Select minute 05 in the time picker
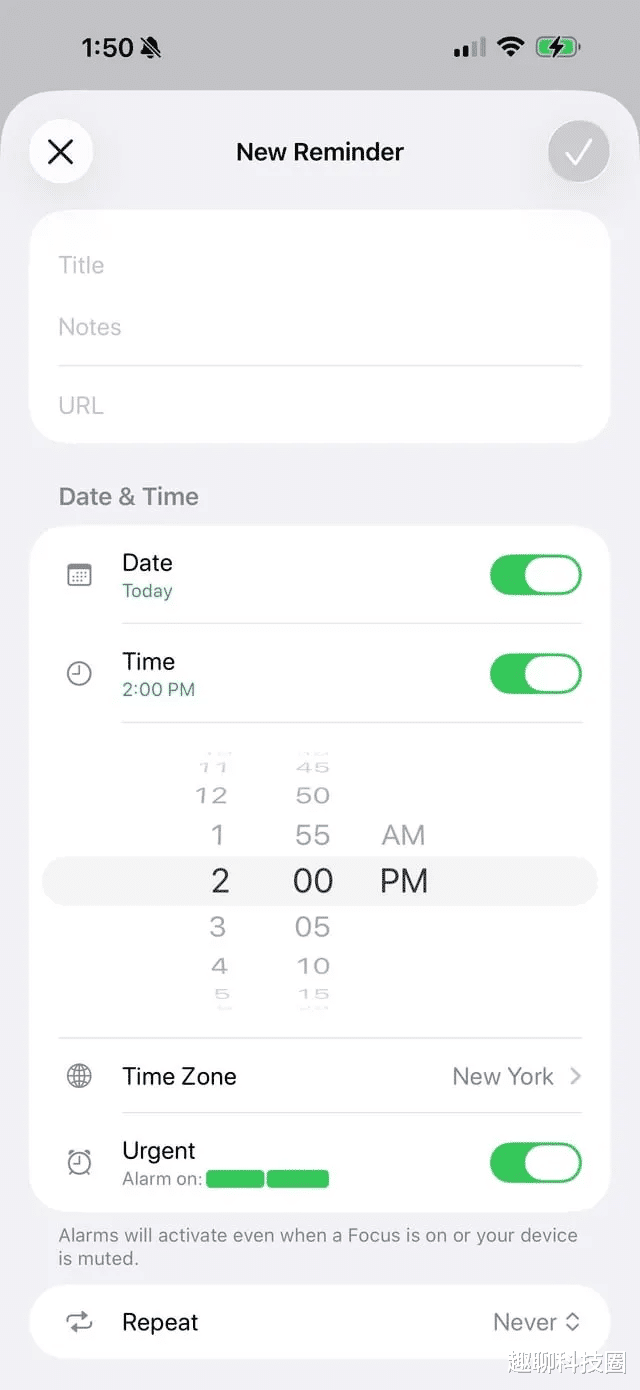 pos(312,927)
